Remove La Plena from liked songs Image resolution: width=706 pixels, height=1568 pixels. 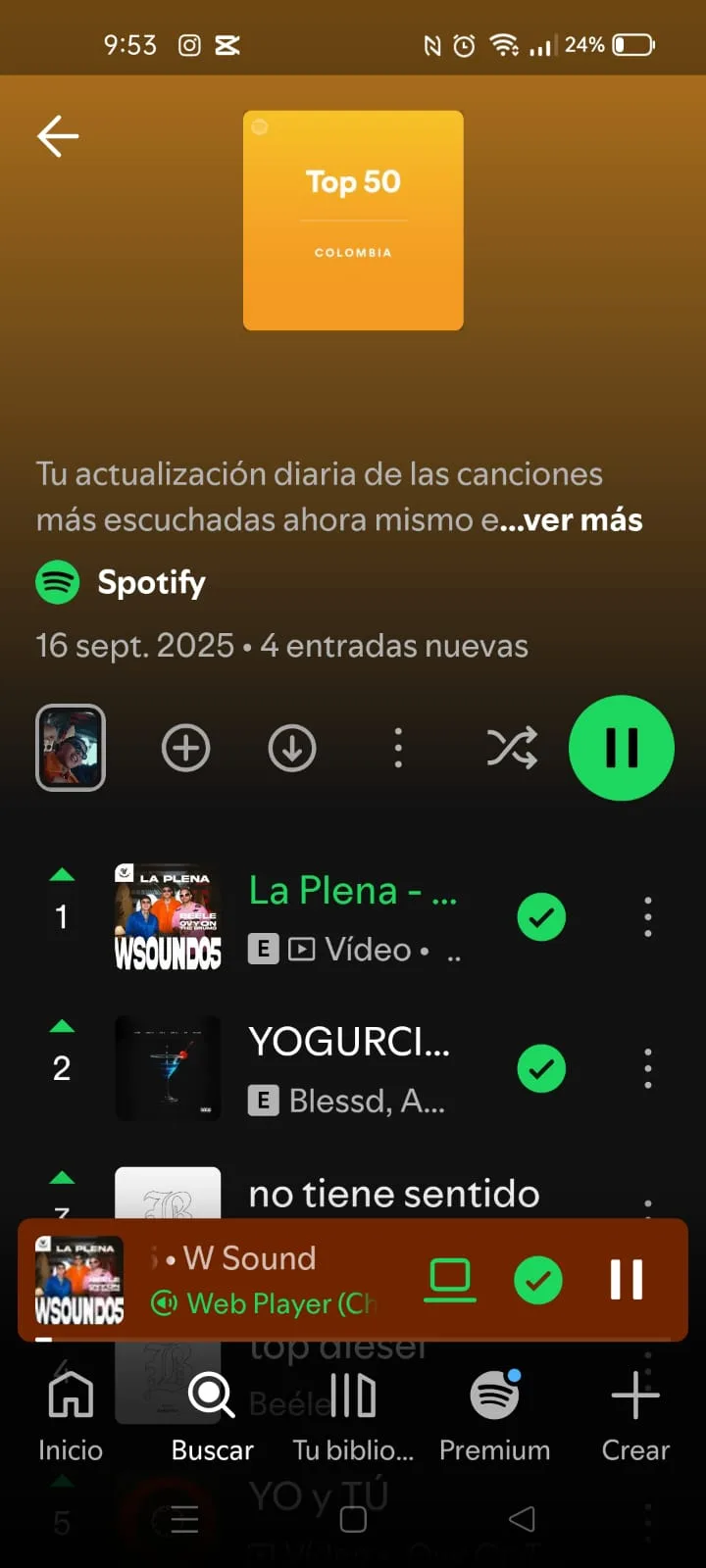point(541,917)
